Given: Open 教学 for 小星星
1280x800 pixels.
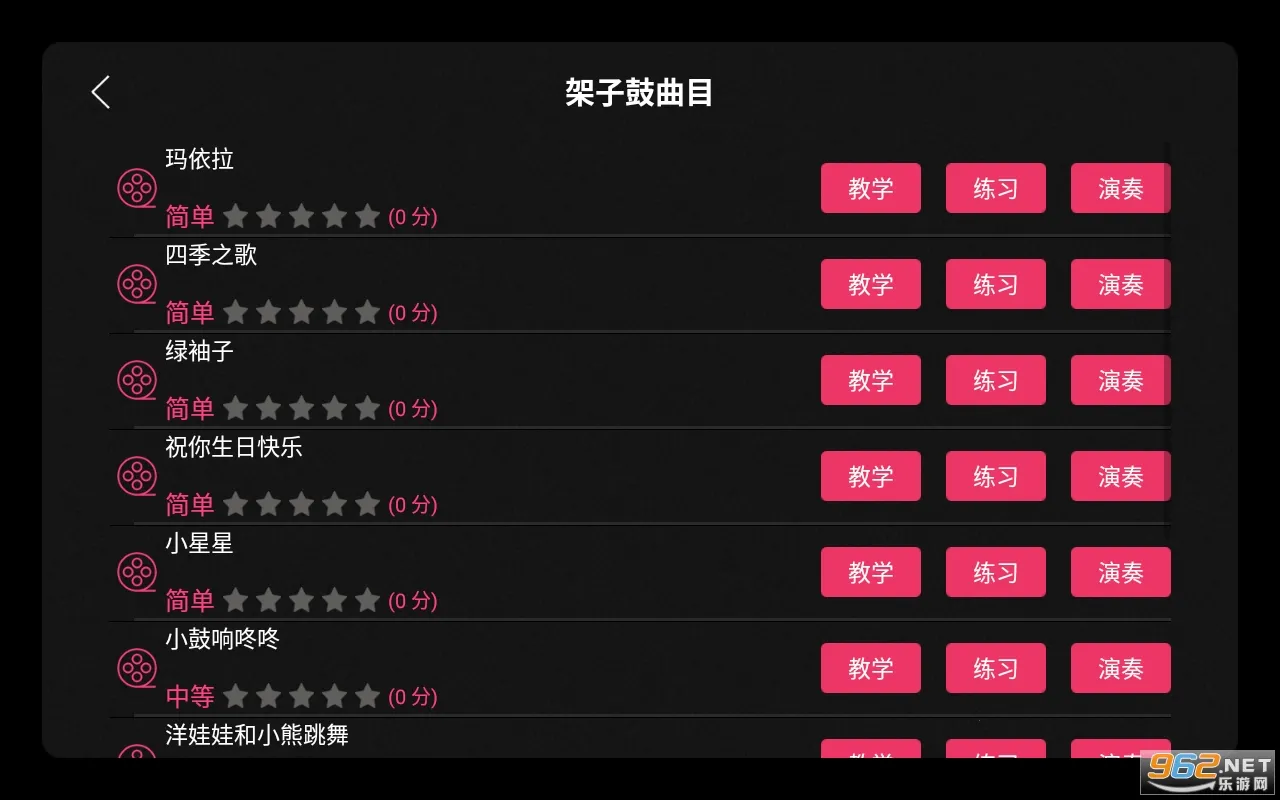Looking at the screenshot, I should [870, 572].
